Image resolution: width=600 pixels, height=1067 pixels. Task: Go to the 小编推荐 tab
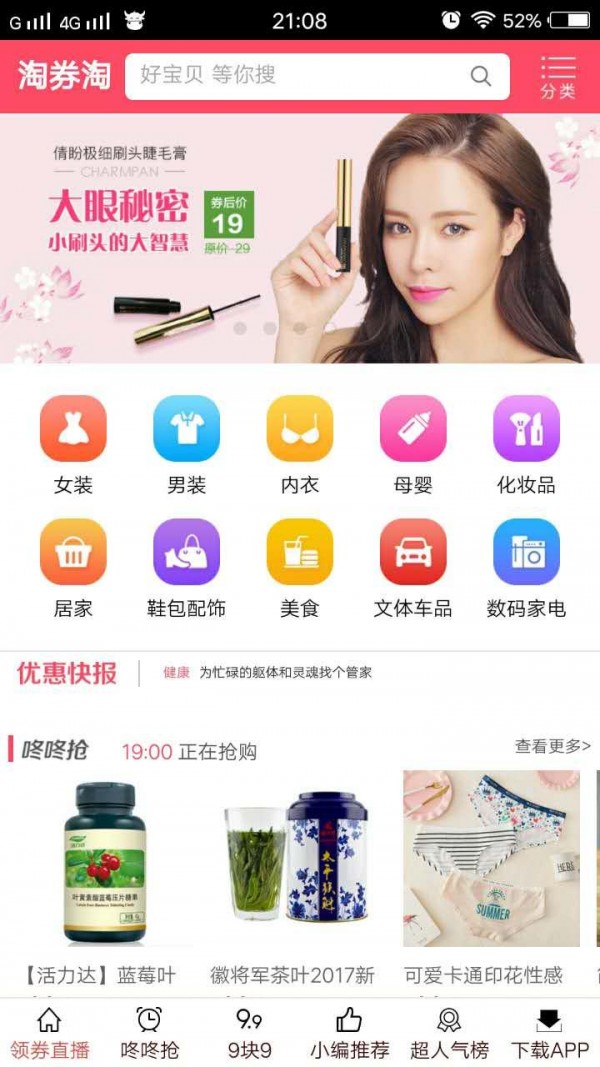pos(349,1033)
